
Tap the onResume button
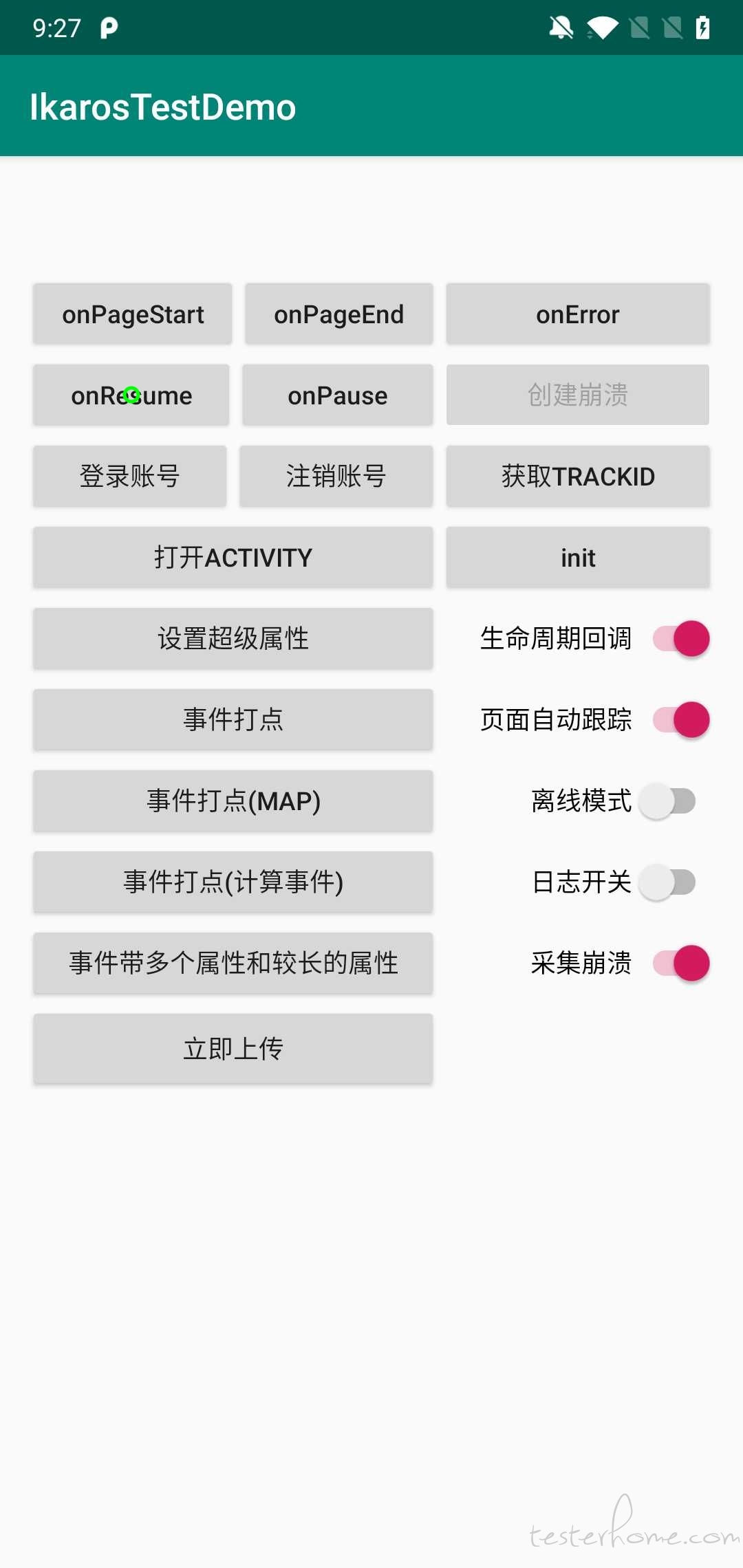click(x=131, y=395)
